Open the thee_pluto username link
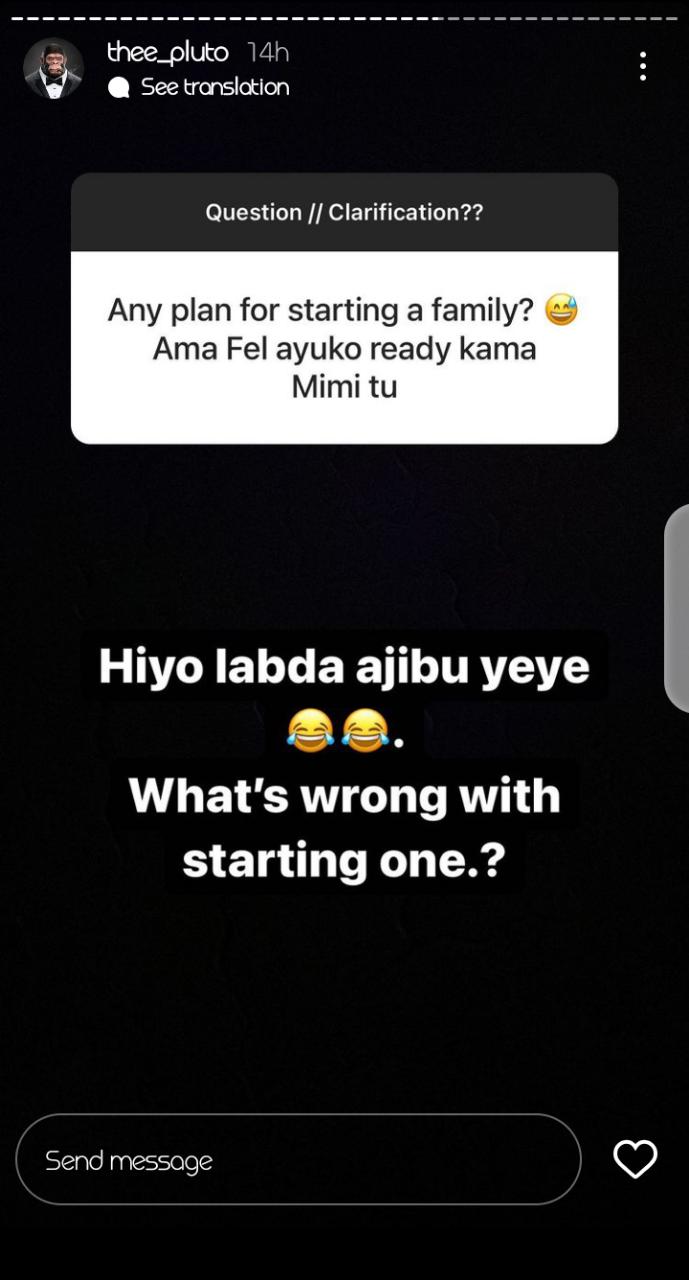 (168, 52)
